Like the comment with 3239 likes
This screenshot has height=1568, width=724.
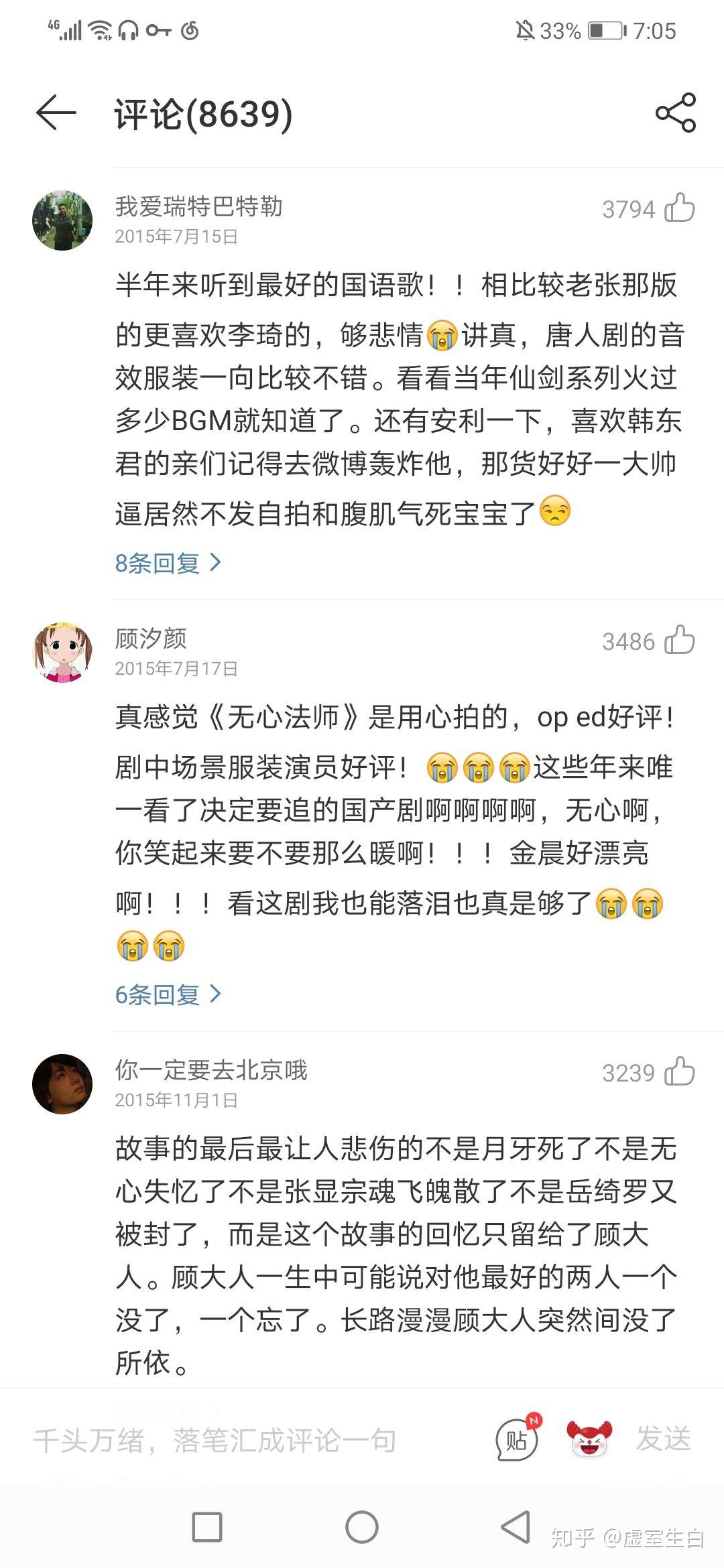pos(679,1072)
